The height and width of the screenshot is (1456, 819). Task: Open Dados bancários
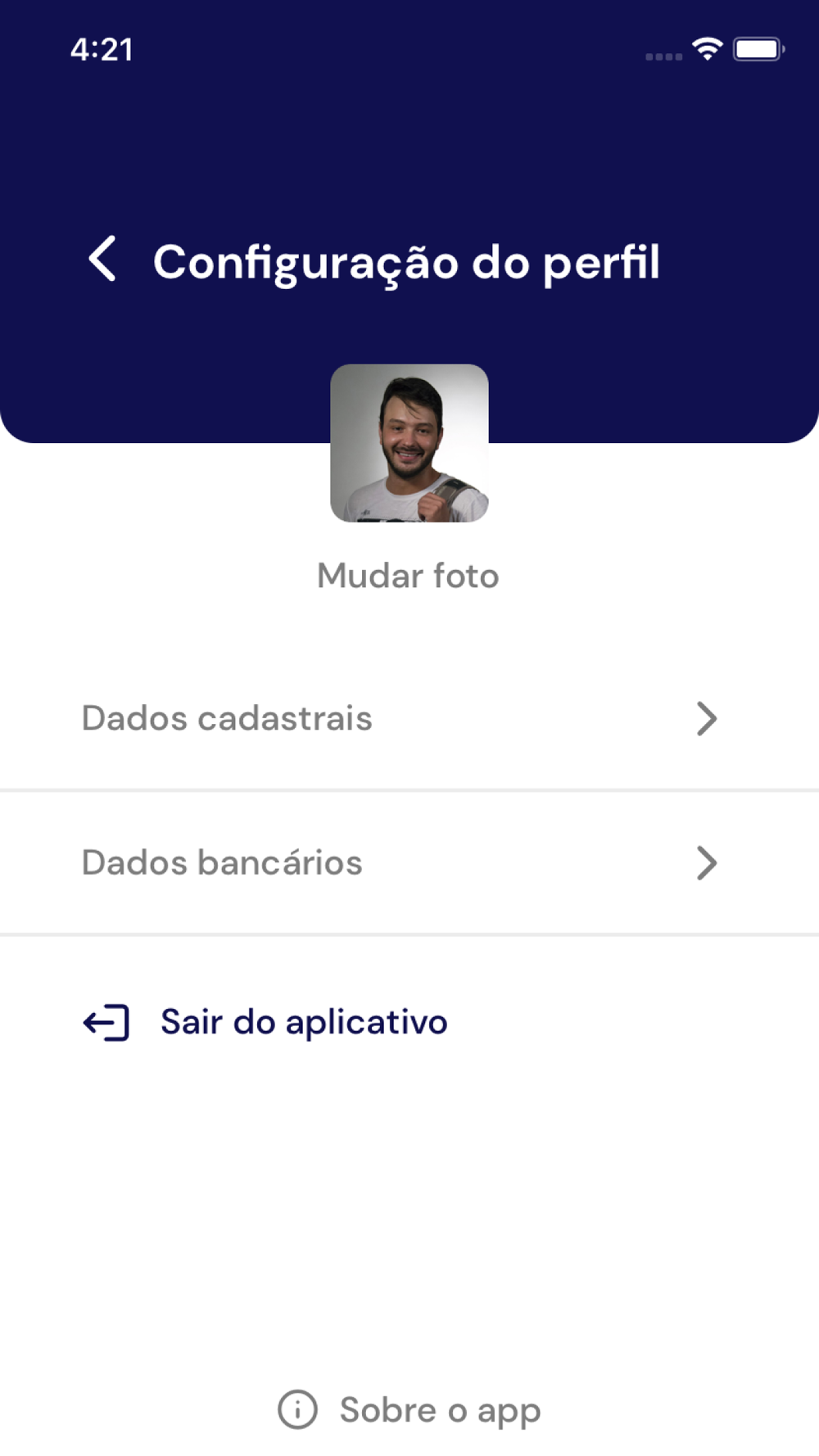tap(399, 863)
